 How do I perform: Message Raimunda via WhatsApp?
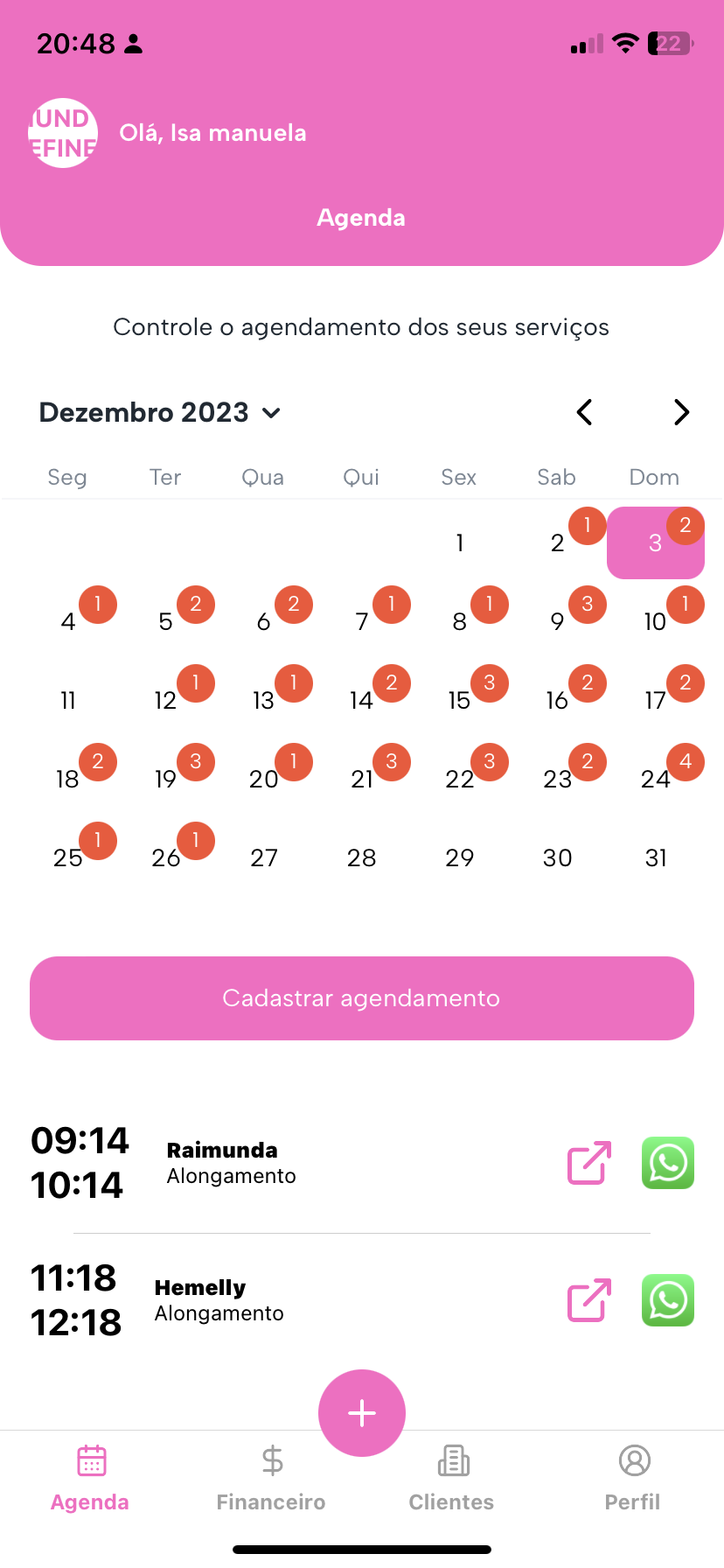[668, 1163]
